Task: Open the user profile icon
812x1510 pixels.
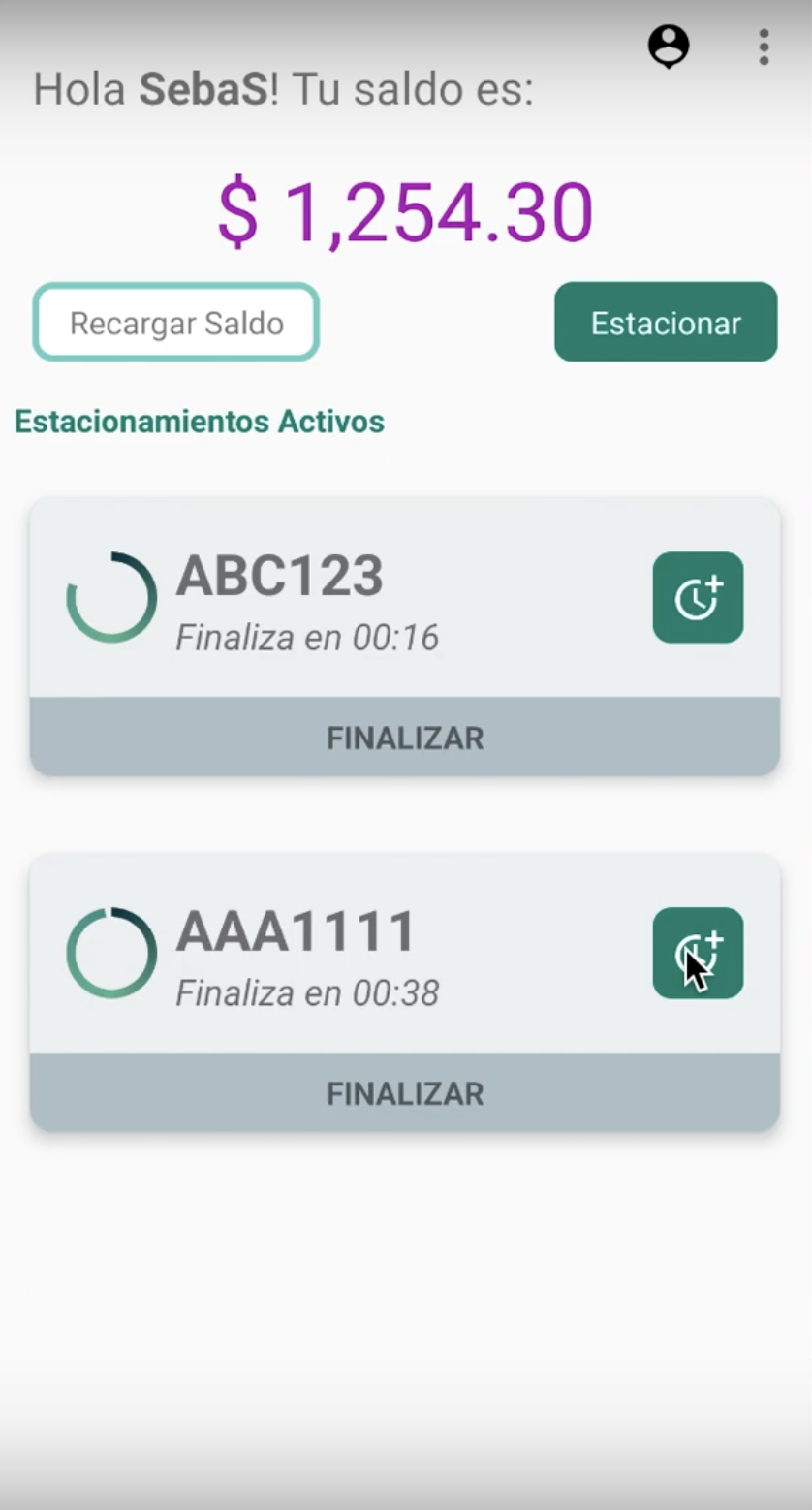Action: 669,46
